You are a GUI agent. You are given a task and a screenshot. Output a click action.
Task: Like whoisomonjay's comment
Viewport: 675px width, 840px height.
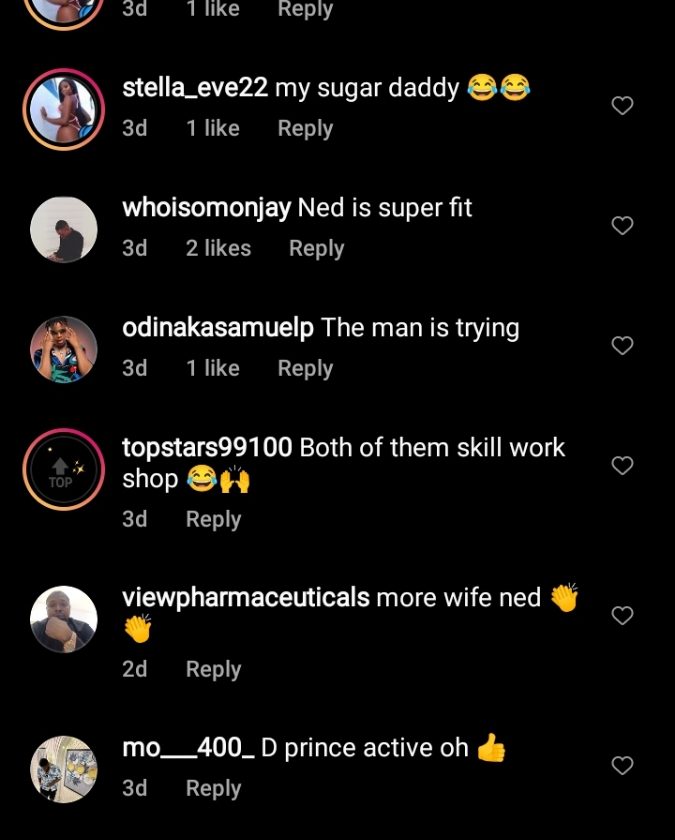[622, 226]
